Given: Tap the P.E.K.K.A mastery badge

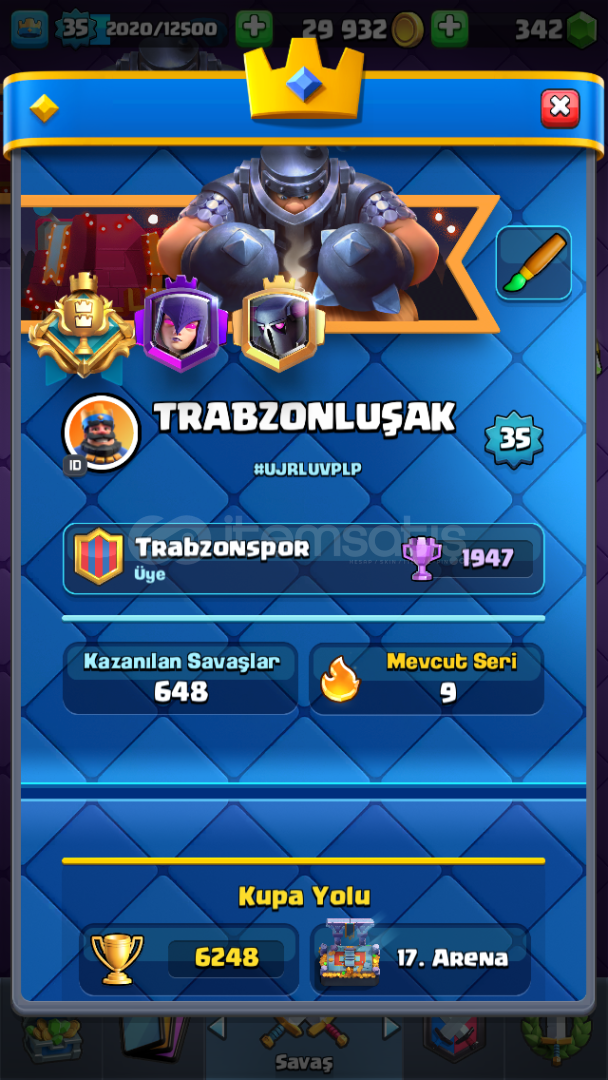Looking at the screenshot, I should tap(279, 323).
